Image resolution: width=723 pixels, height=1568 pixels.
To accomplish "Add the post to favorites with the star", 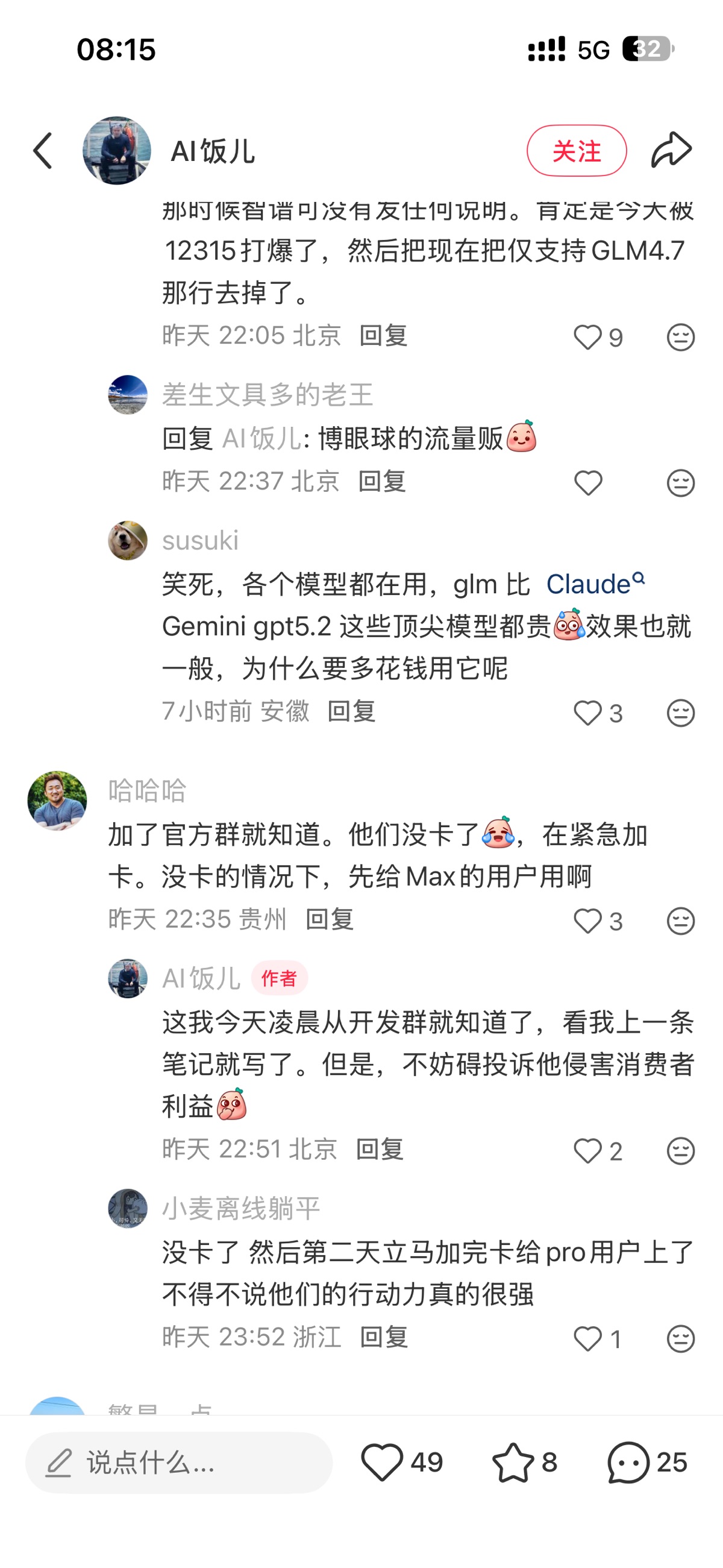I will tap(513, 1462).
